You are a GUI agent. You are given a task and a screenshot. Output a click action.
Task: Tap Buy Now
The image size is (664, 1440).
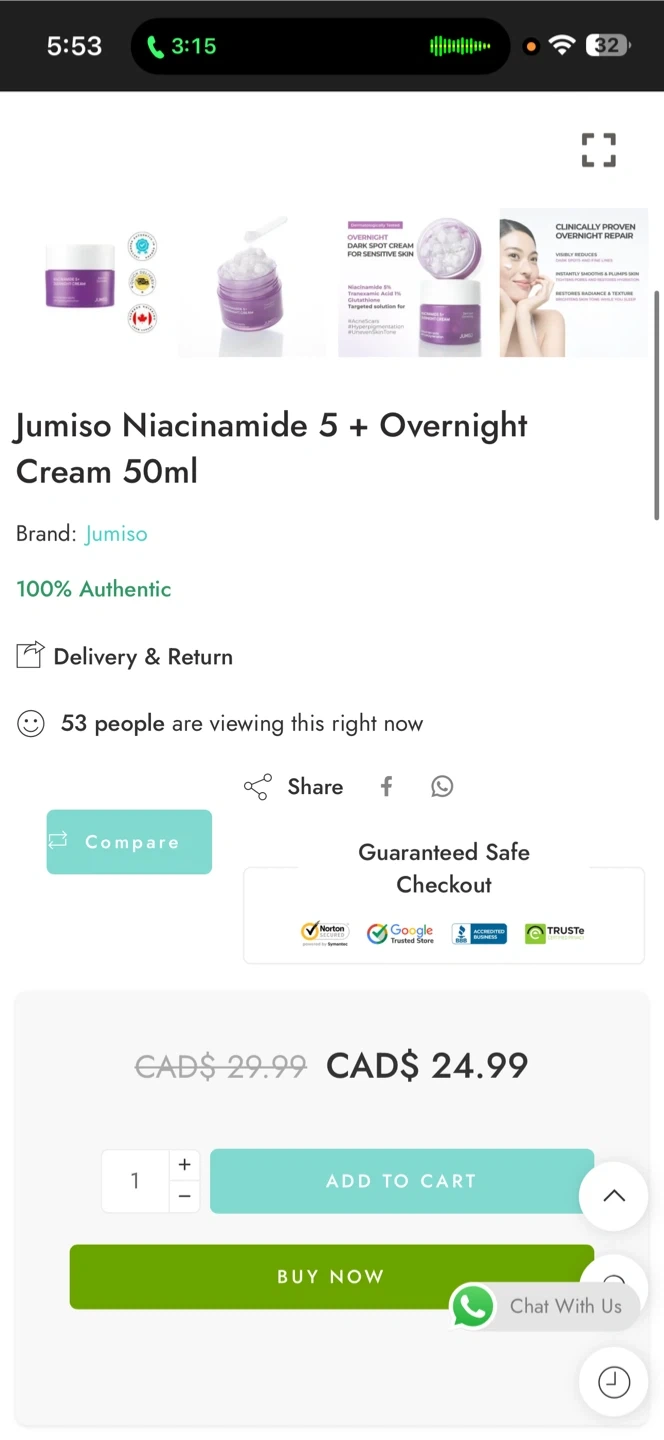click(300, 1277)
